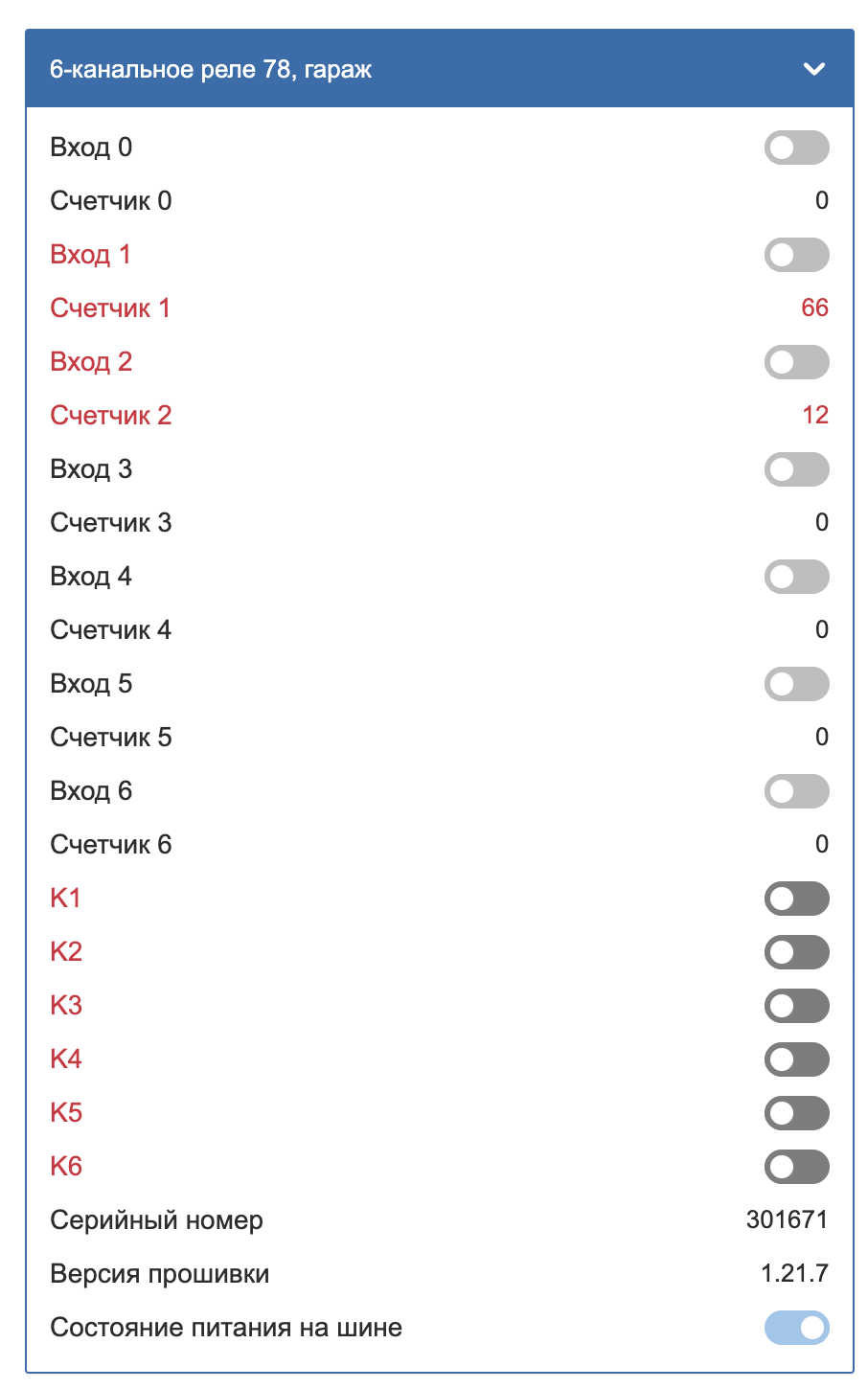This screenshot has height=1389, width=868.
Task: Toggle the Вход 6 switch
Action: tap(796, 791)
